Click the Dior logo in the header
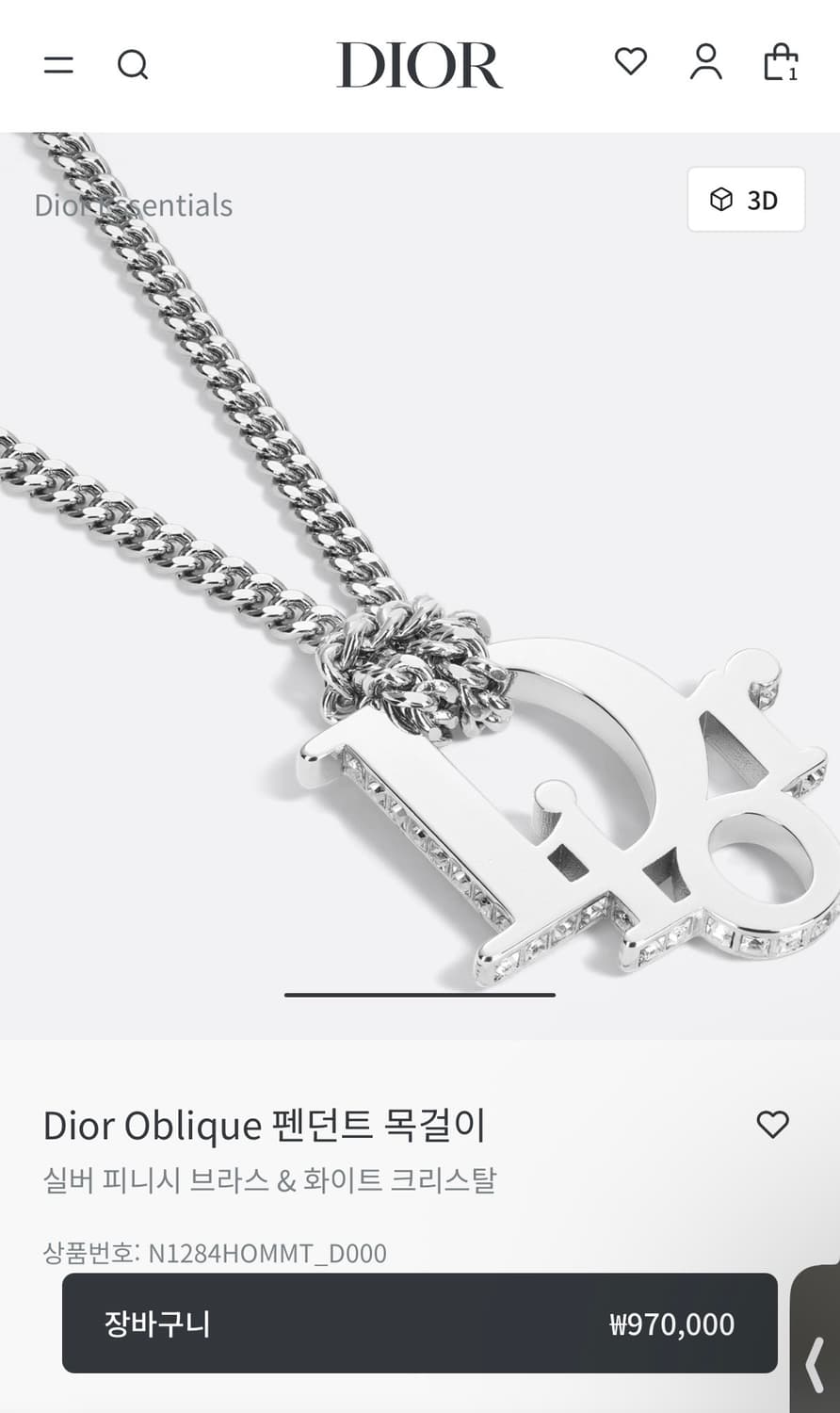840x1413 pixels. tap(420, 64)
